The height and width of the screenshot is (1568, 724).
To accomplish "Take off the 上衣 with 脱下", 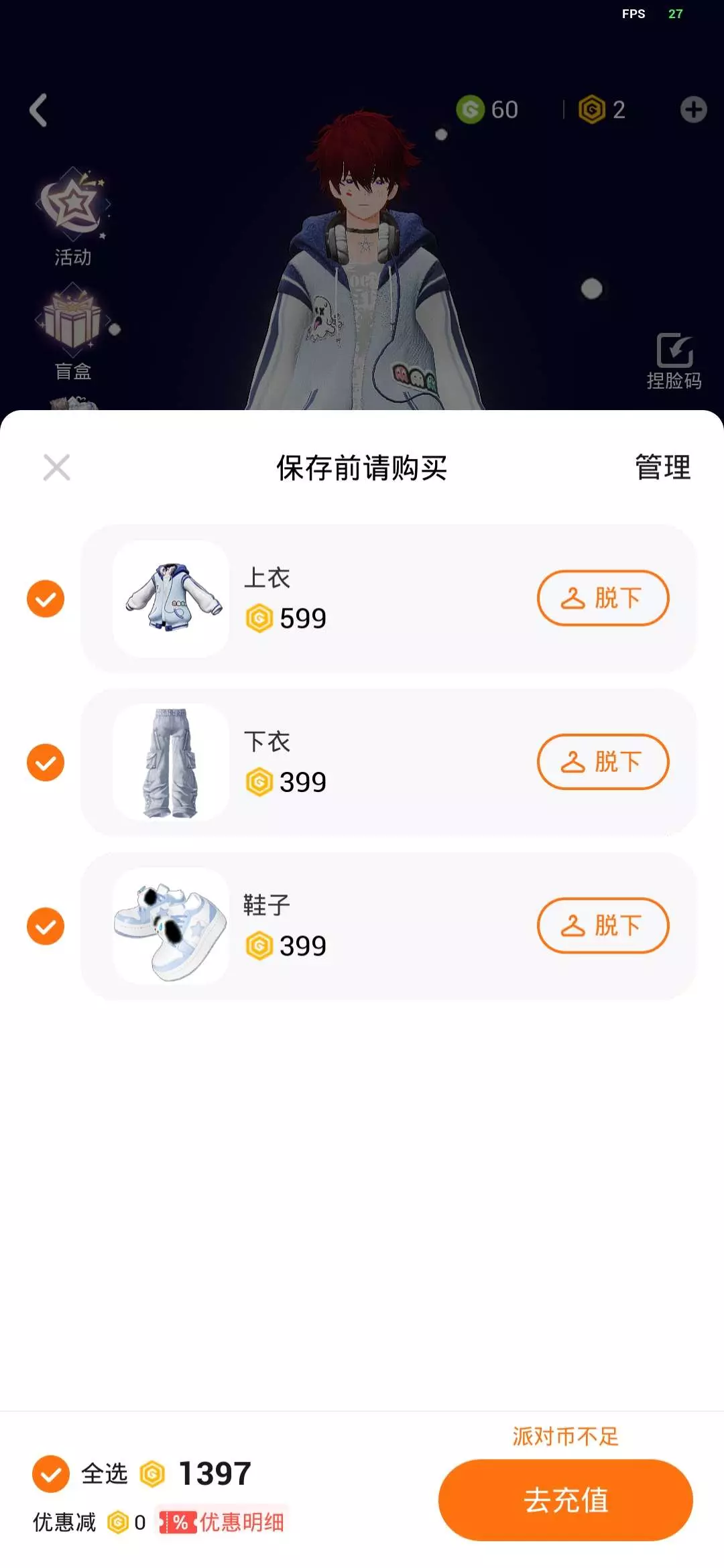I will [603, 598].
